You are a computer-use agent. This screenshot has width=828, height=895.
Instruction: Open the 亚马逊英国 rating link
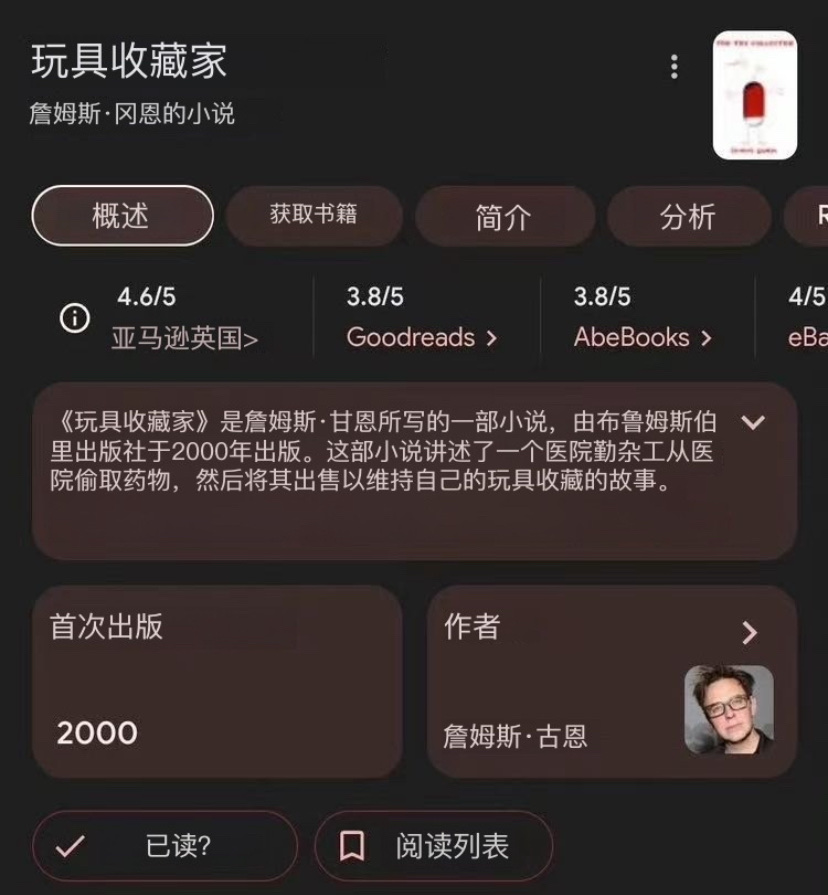[185, 338]
